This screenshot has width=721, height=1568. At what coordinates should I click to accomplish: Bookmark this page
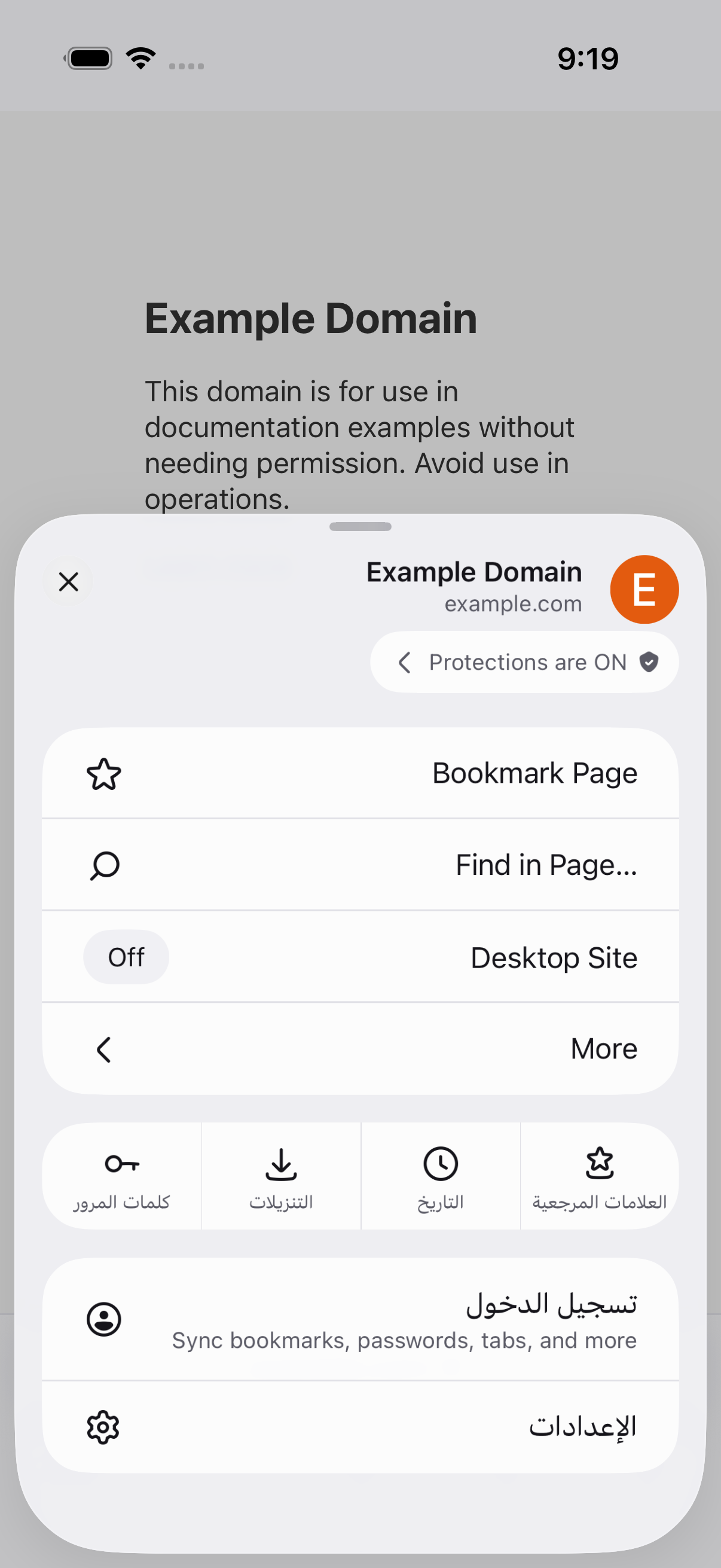click(x=360, y=773)
